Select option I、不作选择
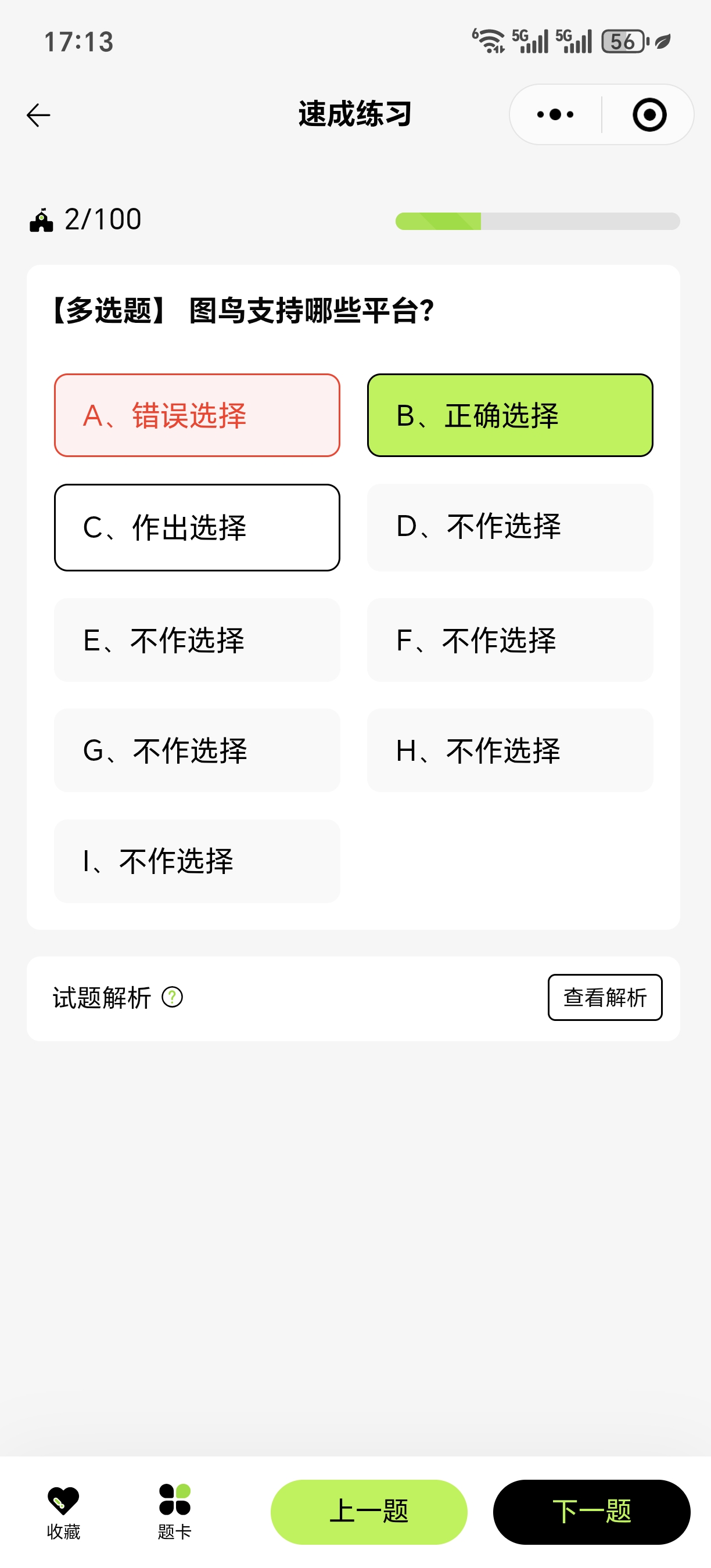The width and height of the screenshot is (711, 1568). pos(198,861)
